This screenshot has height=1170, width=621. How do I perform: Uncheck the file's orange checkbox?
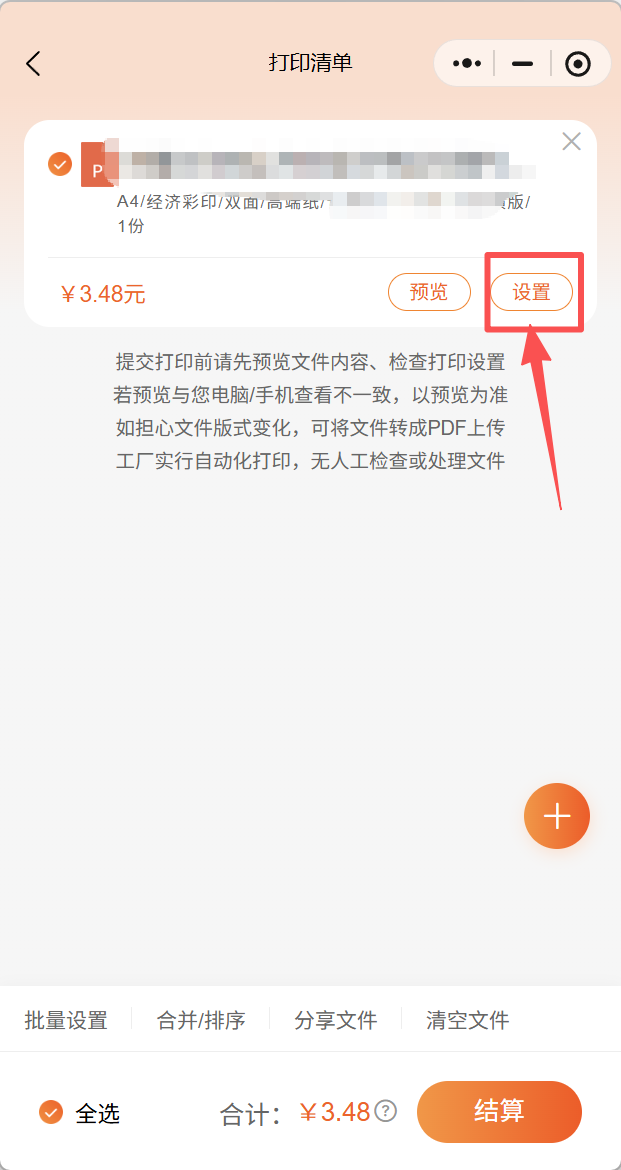click(x=60, y=163)
